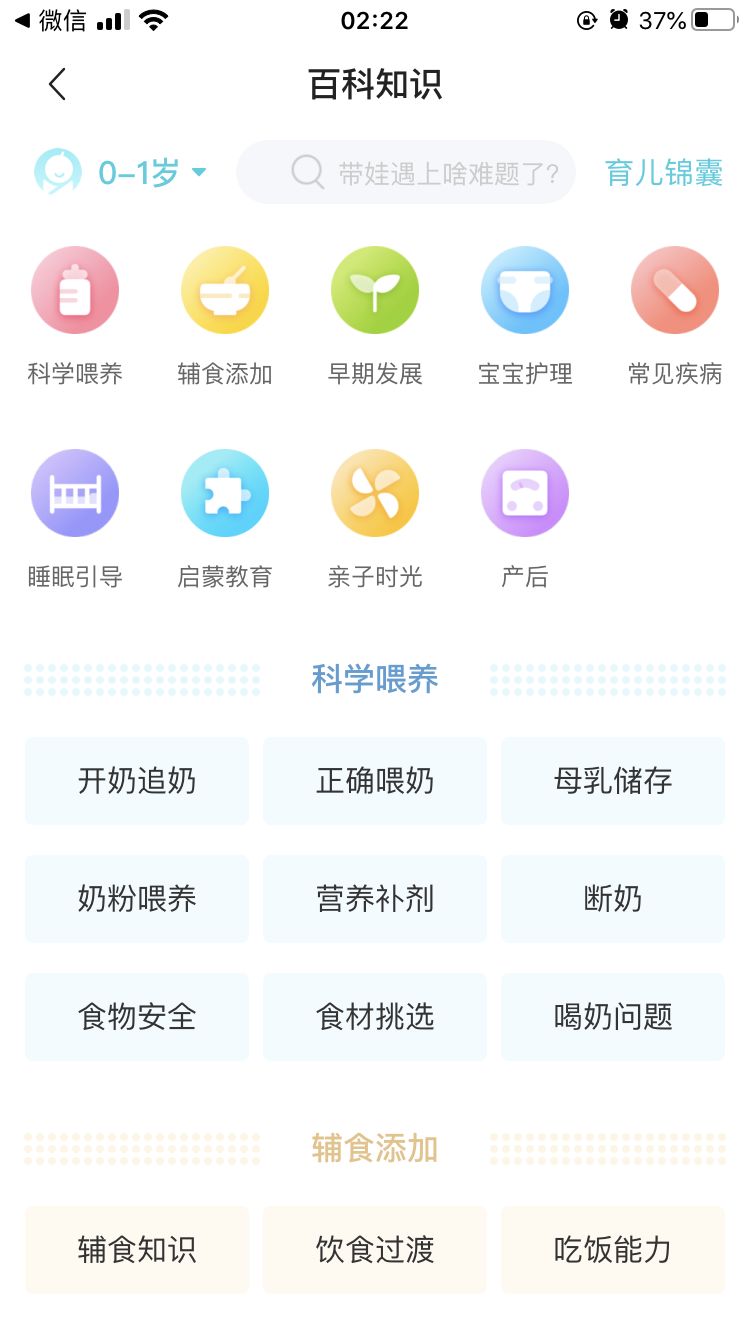The image size is (750, 1334).
Task: Select the 开奶追奶 tag
Action: pos(136,781)
